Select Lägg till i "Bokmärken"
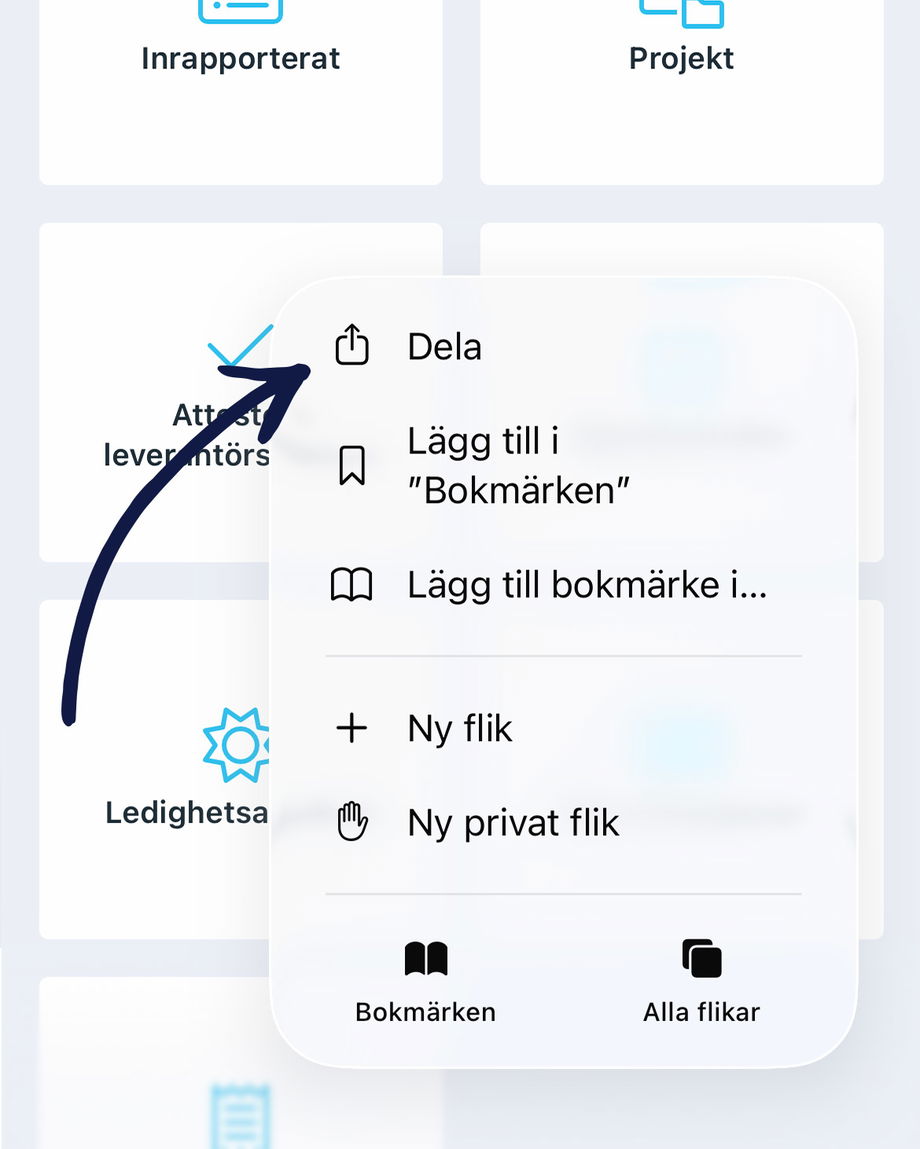920x1149 pixels. click(x=518, y=466)
